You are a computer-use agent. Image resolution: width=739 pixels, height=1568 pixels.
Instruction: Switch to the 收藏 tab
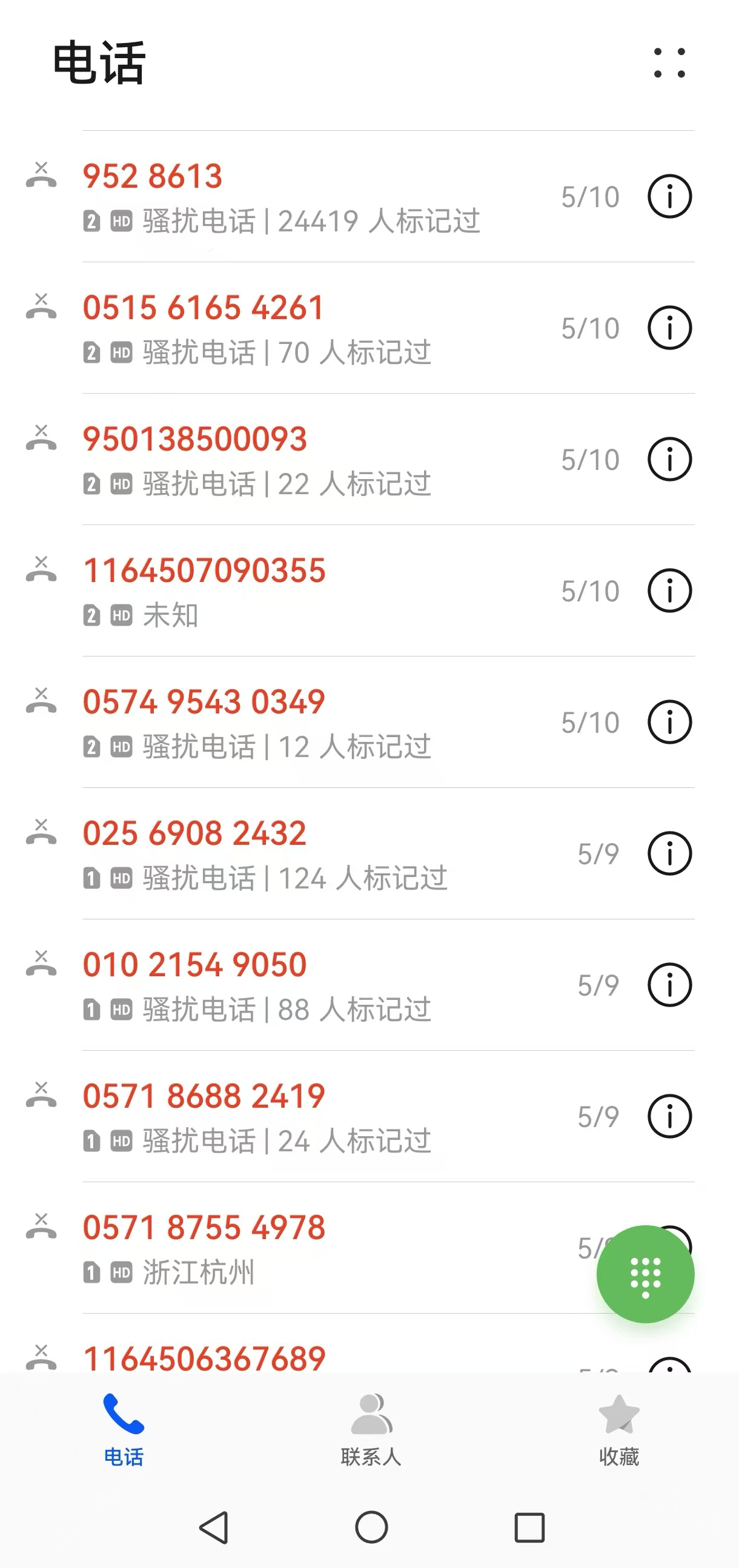coord(618,1429)
